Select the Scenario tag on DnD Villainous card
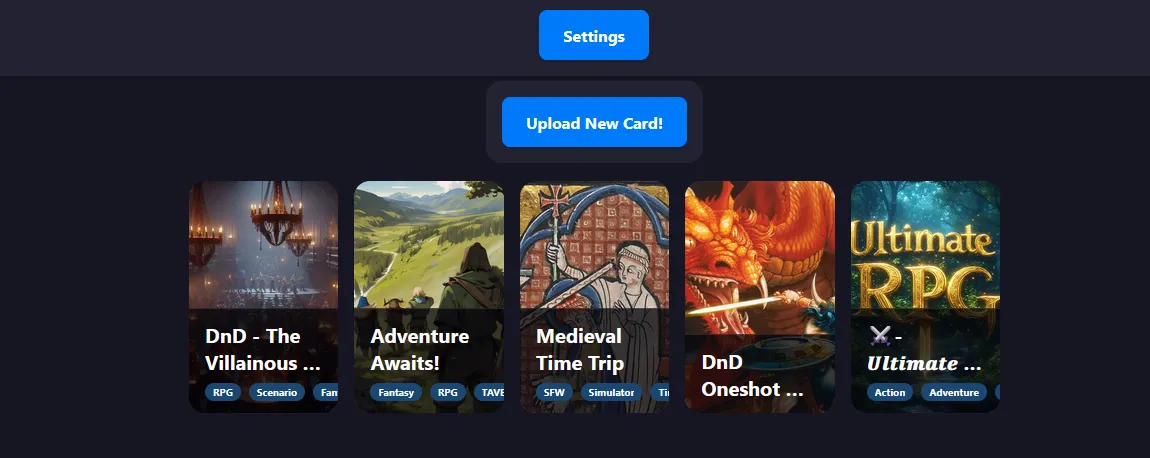 pos(277,393)
